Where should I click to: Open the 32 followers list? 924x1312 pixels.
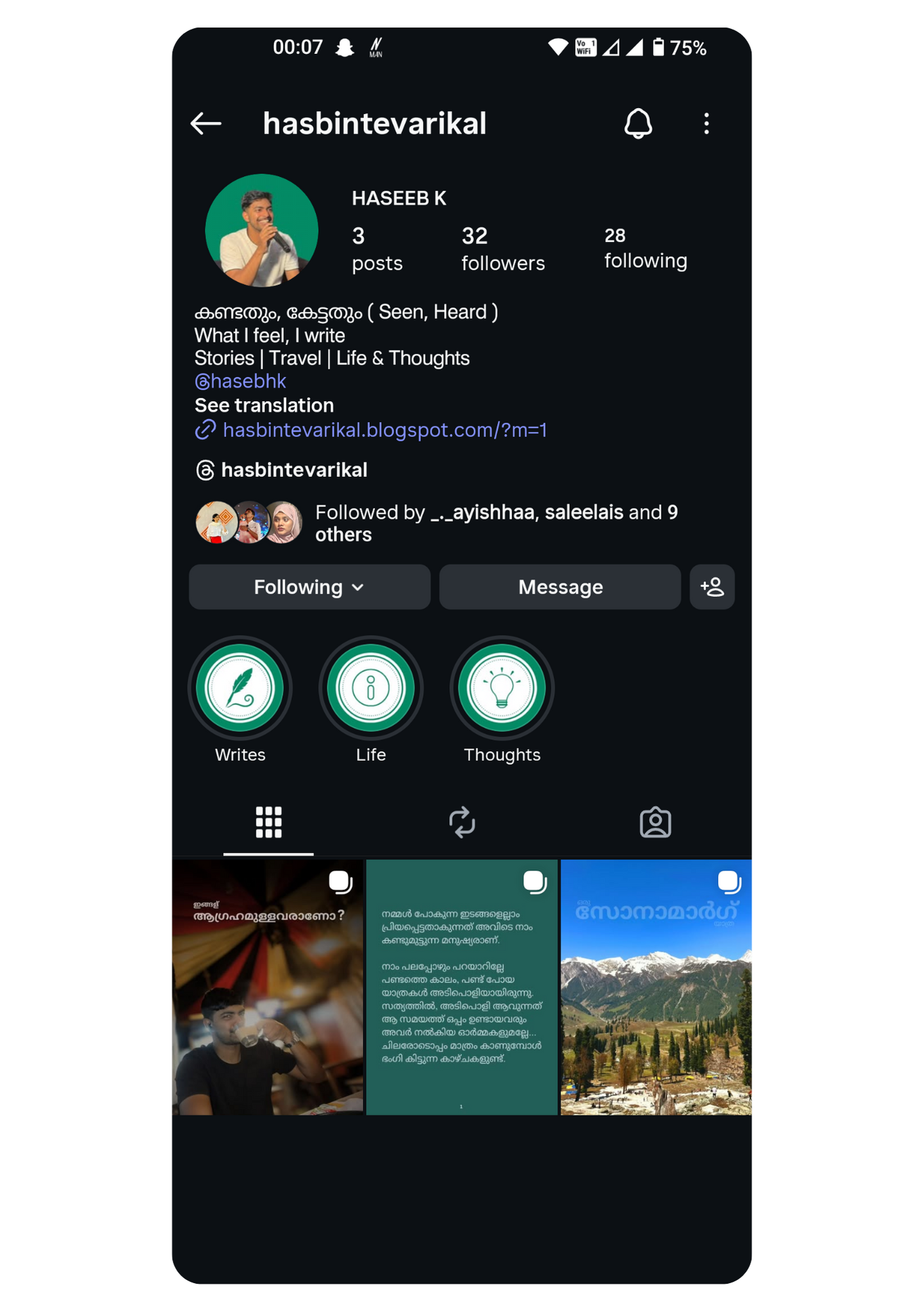tap(502, 249)
